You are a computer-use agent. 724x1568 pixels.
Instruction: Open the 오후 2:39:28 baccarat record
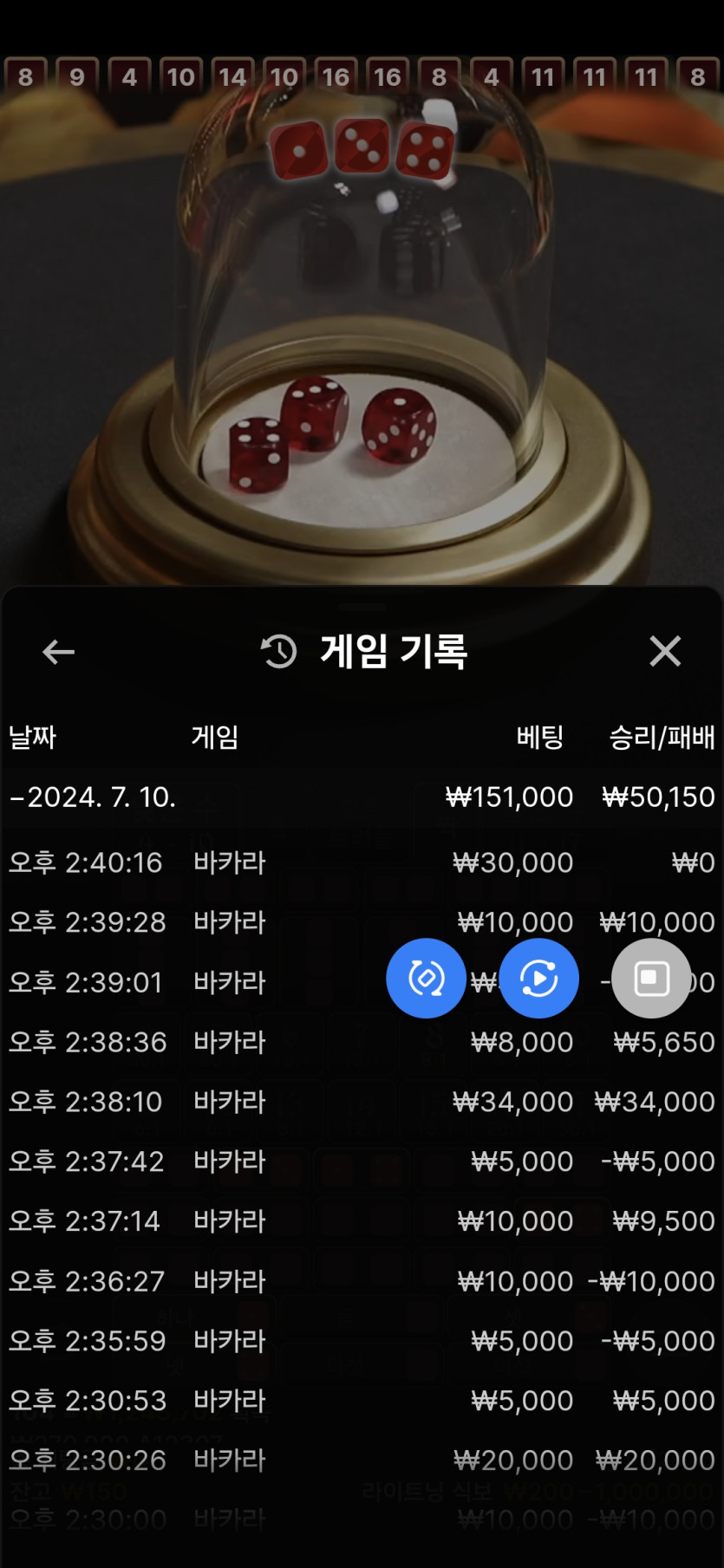(361, 922)
